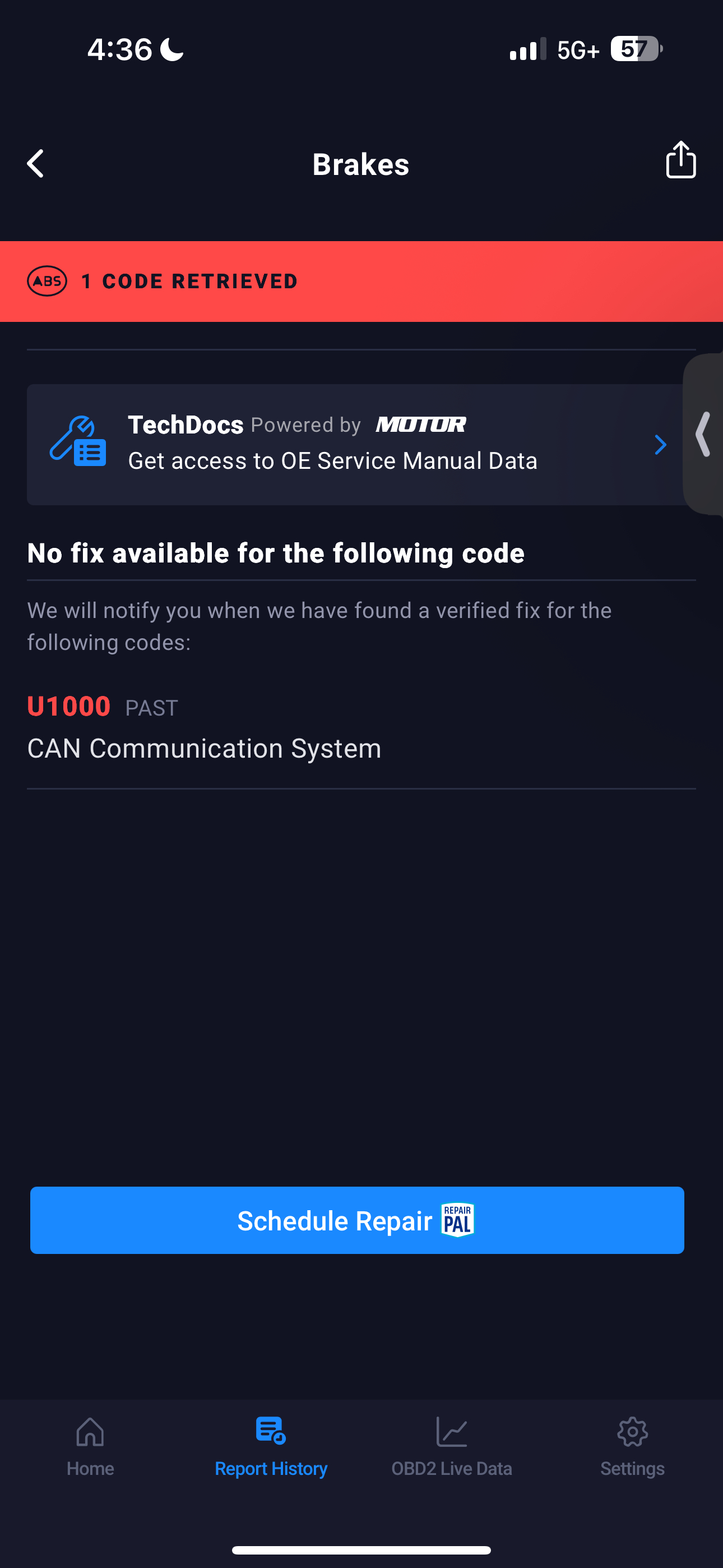This screenshot has height=1568, width=723.
Task: Share the Brakes report
Action: pyautogui.click(x=680, y=160)
